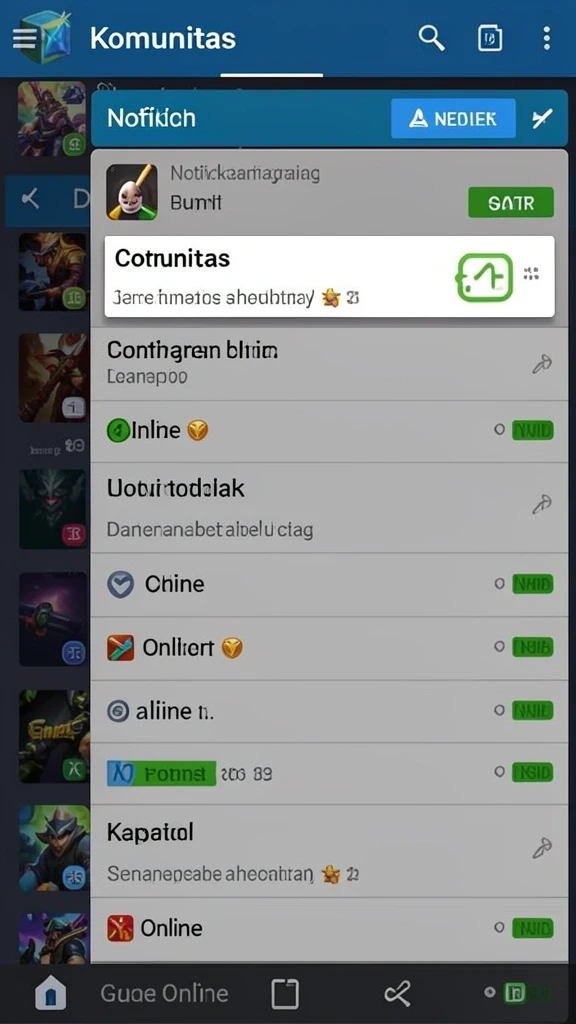576x1024 pixels.
Task: Tap the share icon in bottom bar
Action: point(397,994)
